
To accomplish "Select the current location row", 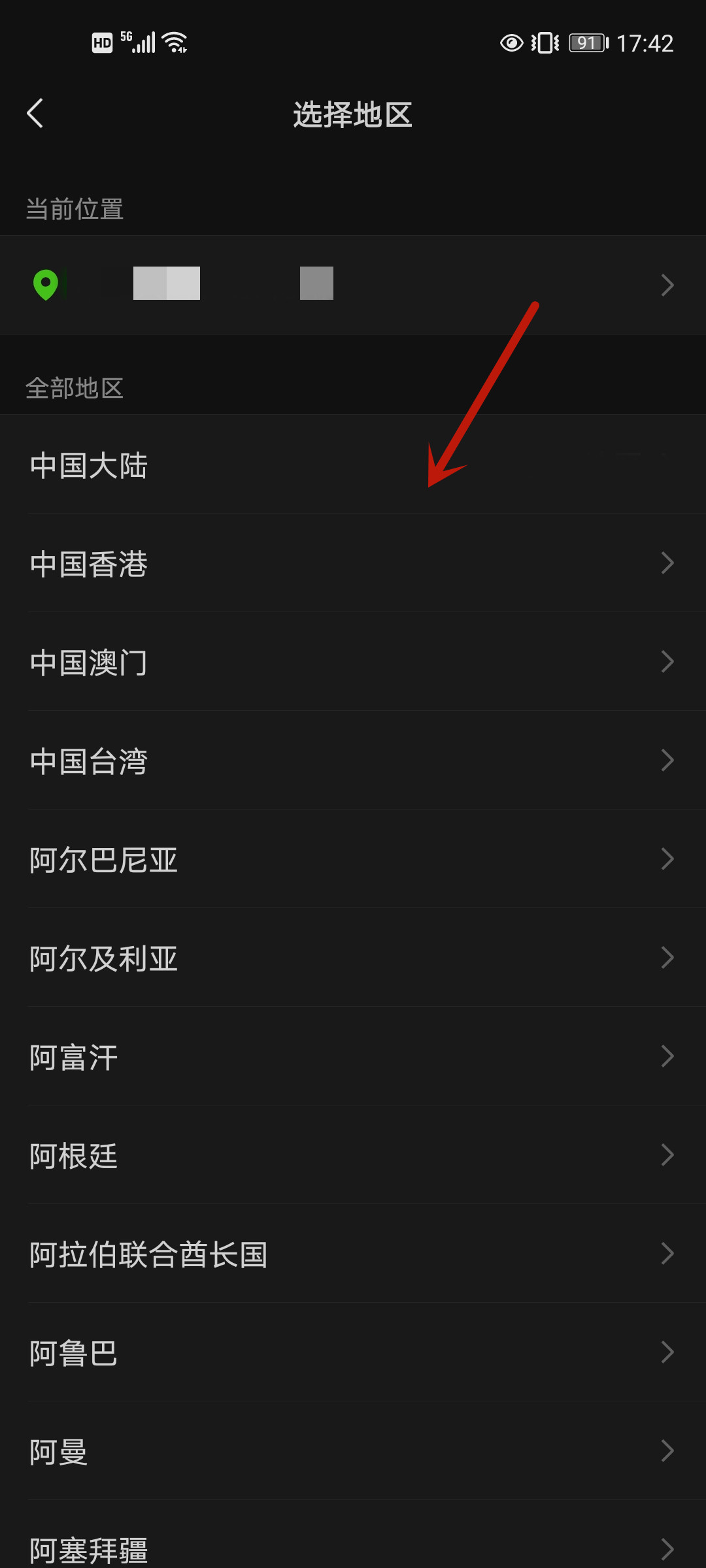I will tap(353, 285).
